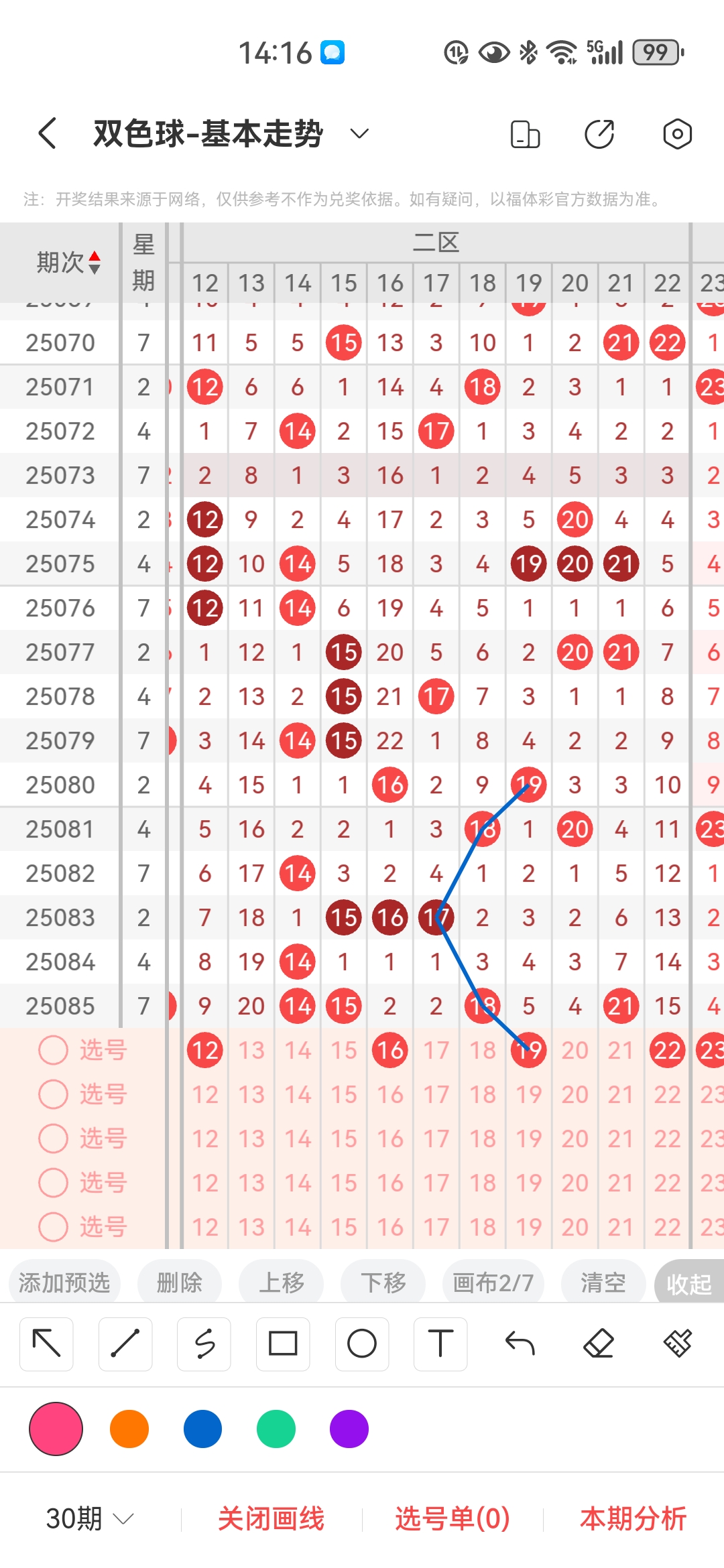Move the selection up with 上移
Viewport: 724px width, 1568px height.
click(x=281, y=1283)
